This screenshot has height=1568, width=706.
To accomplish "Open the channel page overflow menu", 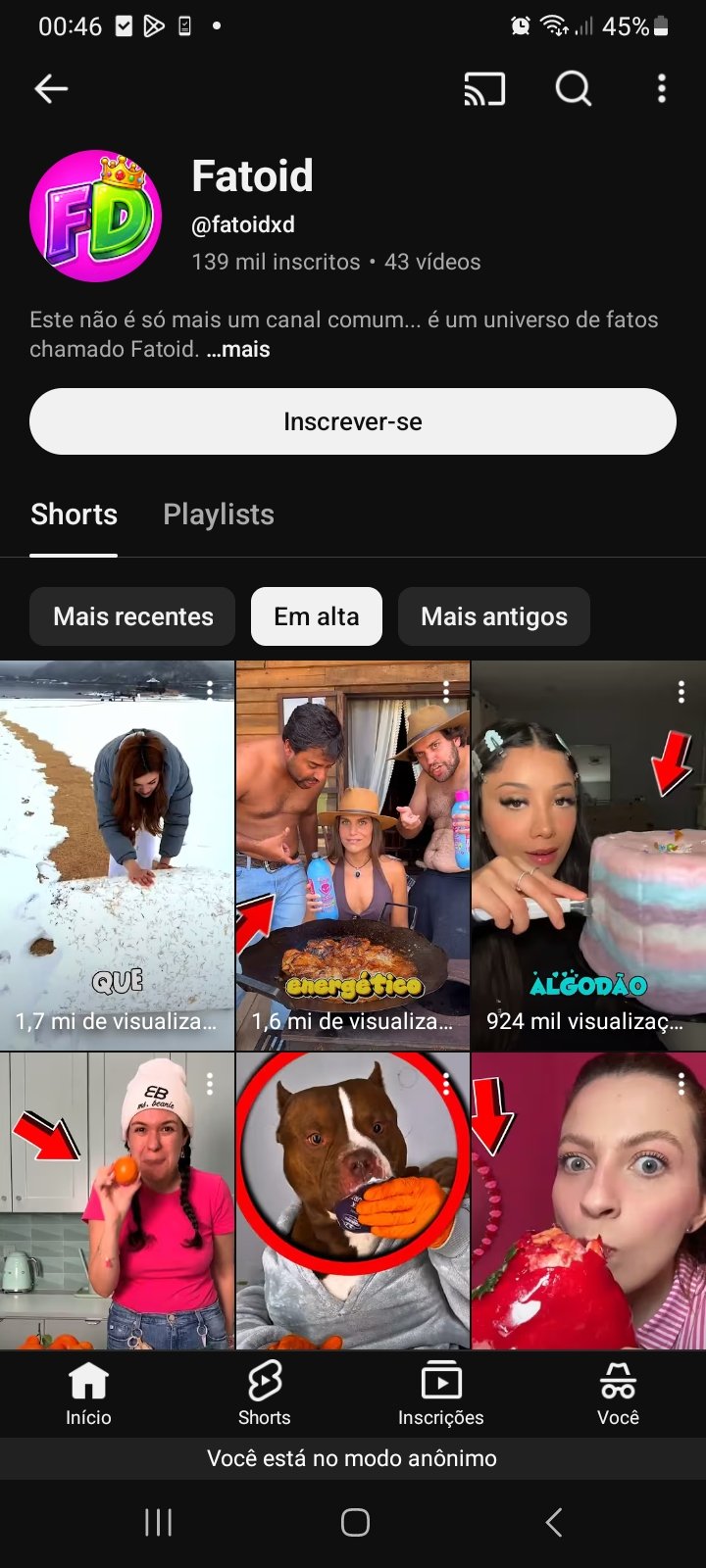I will click(x=662, y=88).
